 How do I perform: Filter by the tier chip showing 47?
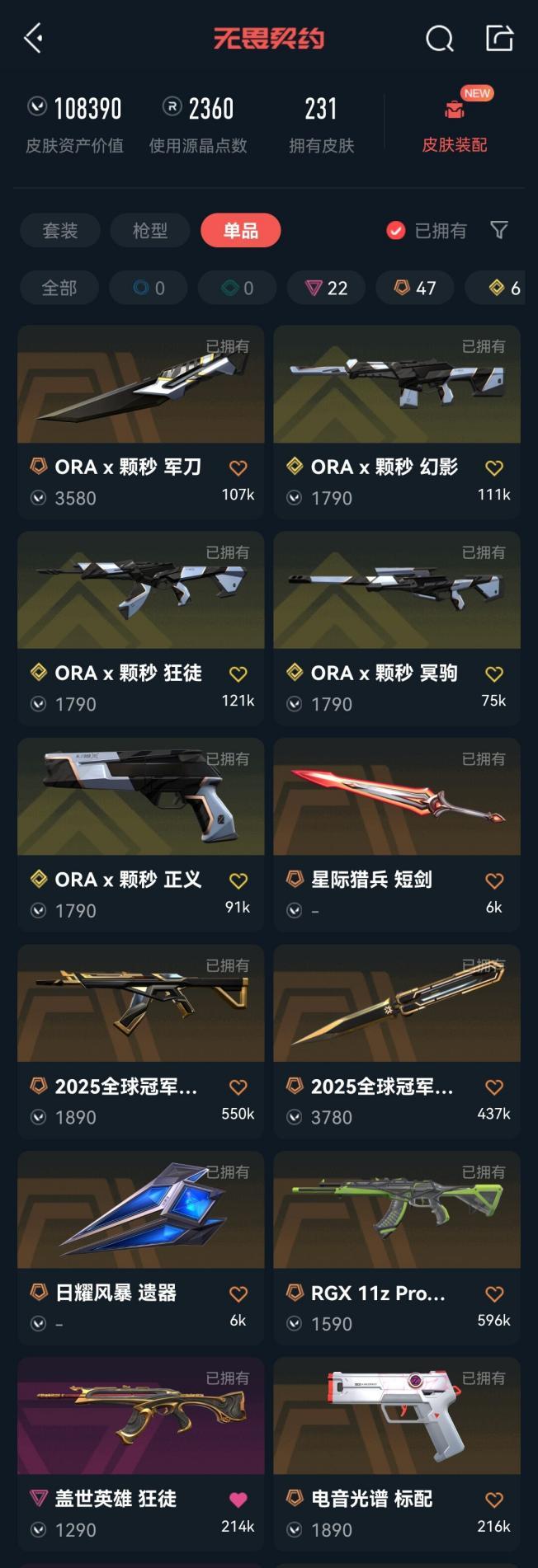click(x=415, y=288)
